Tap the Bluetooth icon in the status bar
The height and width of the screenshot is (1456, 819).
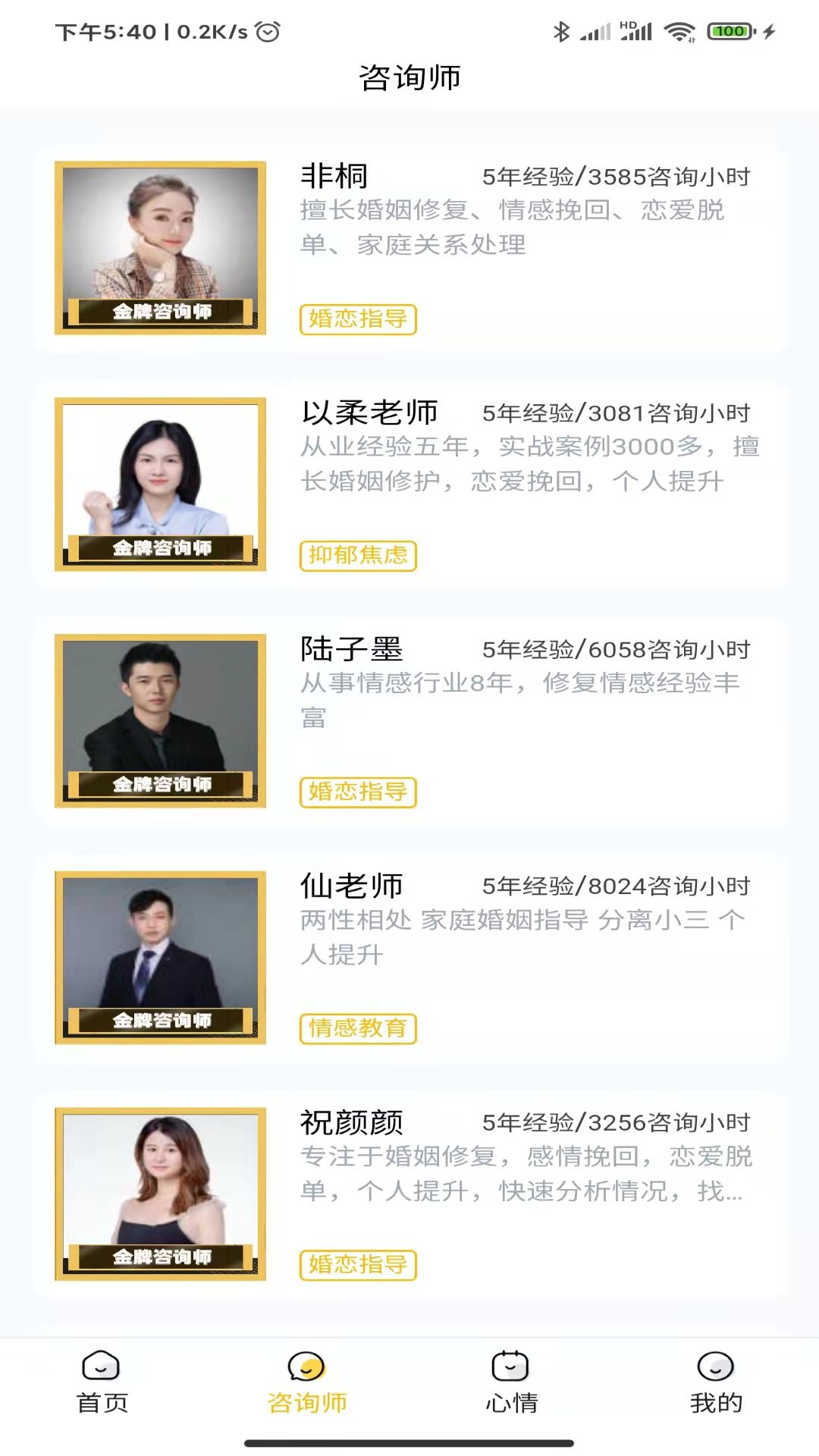(561, 29)
